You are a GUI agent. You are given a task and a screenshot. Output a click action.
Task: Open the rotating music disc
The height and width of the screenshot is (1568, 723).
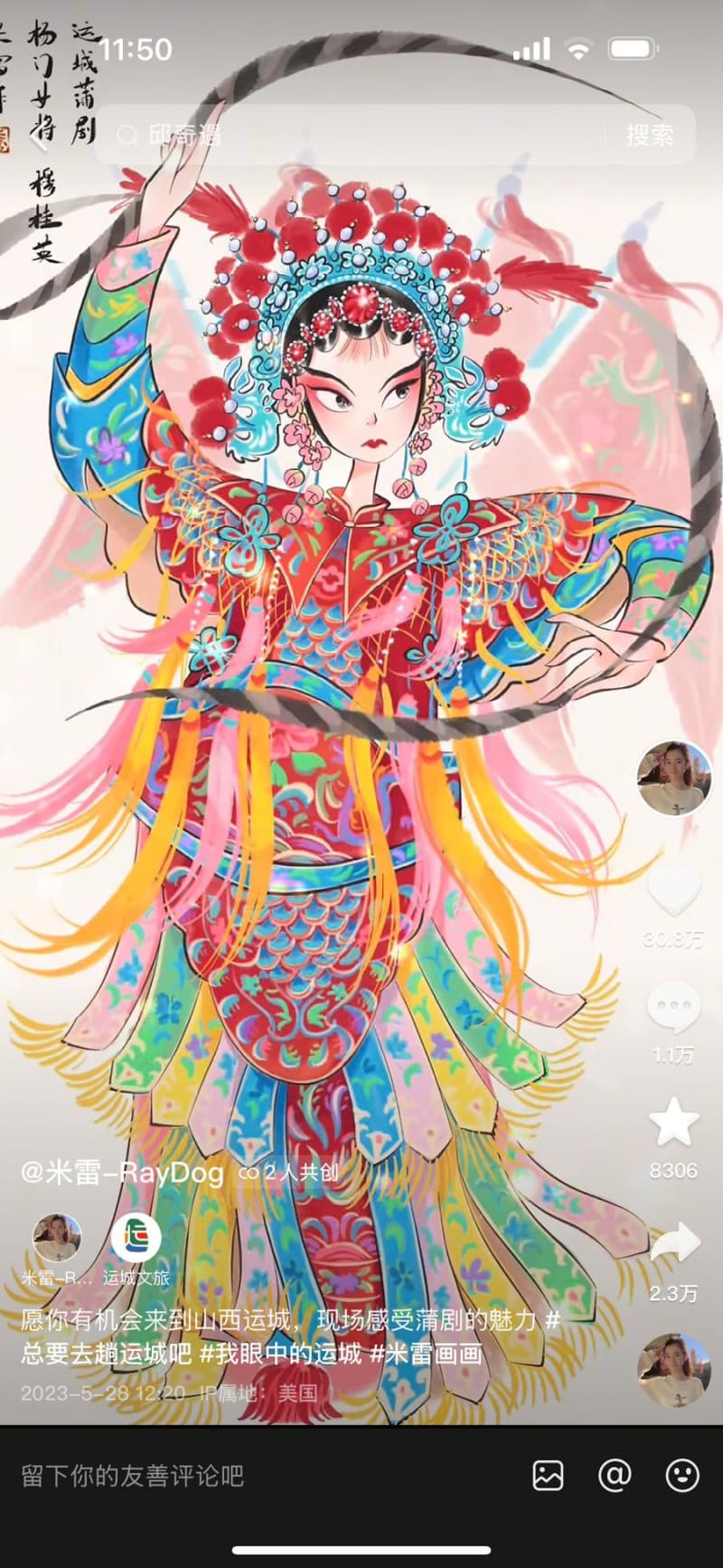coord(673,1370)
